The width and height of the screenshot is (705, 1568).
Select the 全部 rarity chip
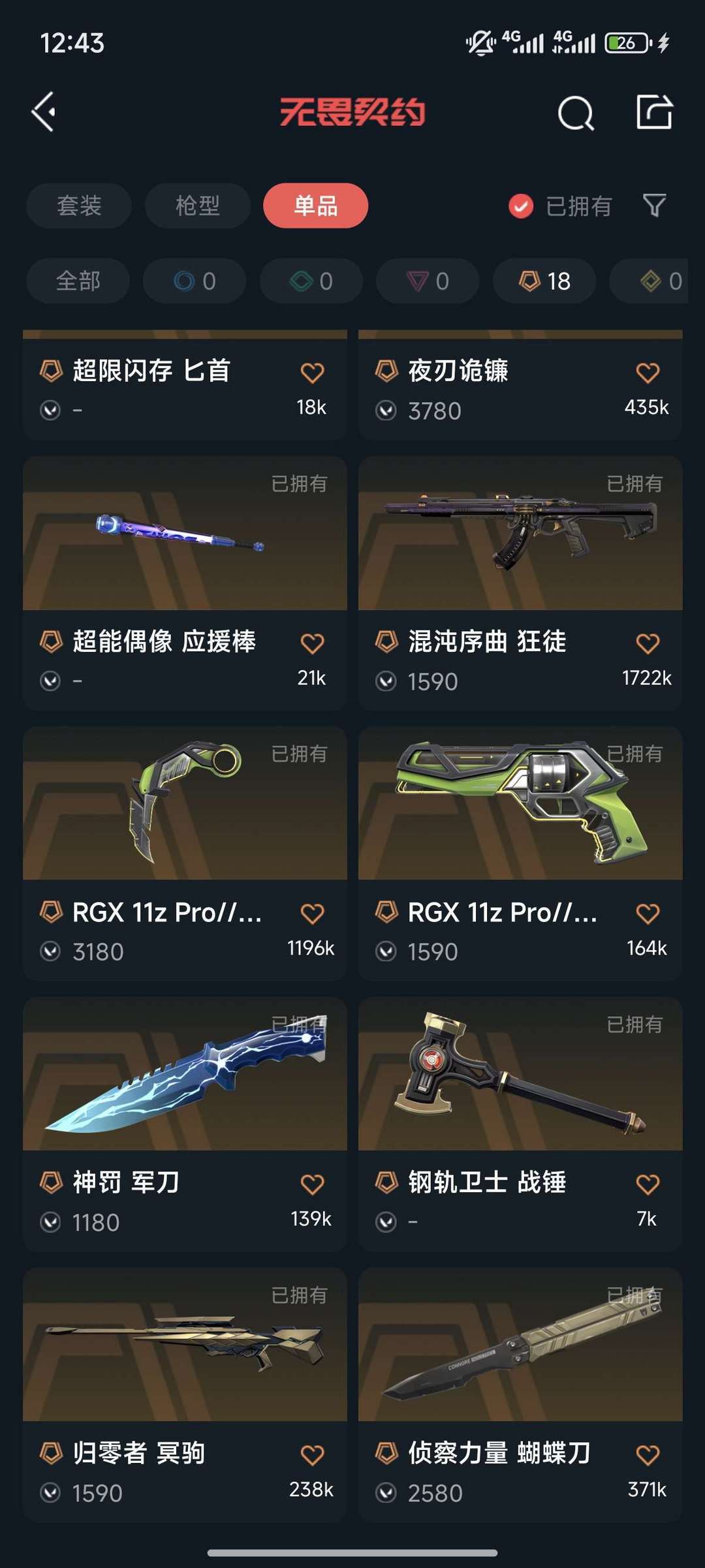(x=78, y=281)
